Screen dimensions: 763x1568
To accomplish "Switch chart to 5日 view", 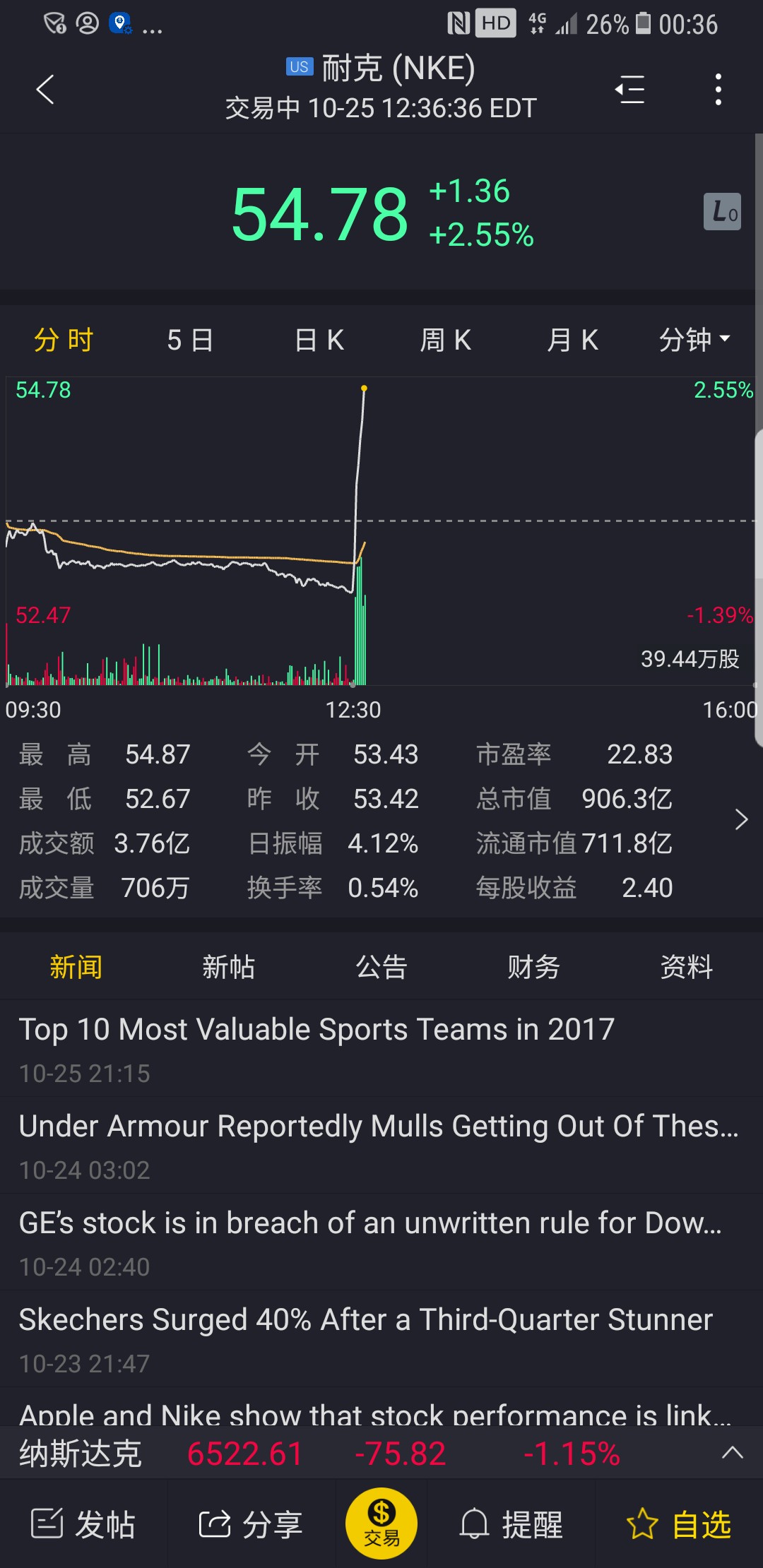I will (x=190, y=340).
